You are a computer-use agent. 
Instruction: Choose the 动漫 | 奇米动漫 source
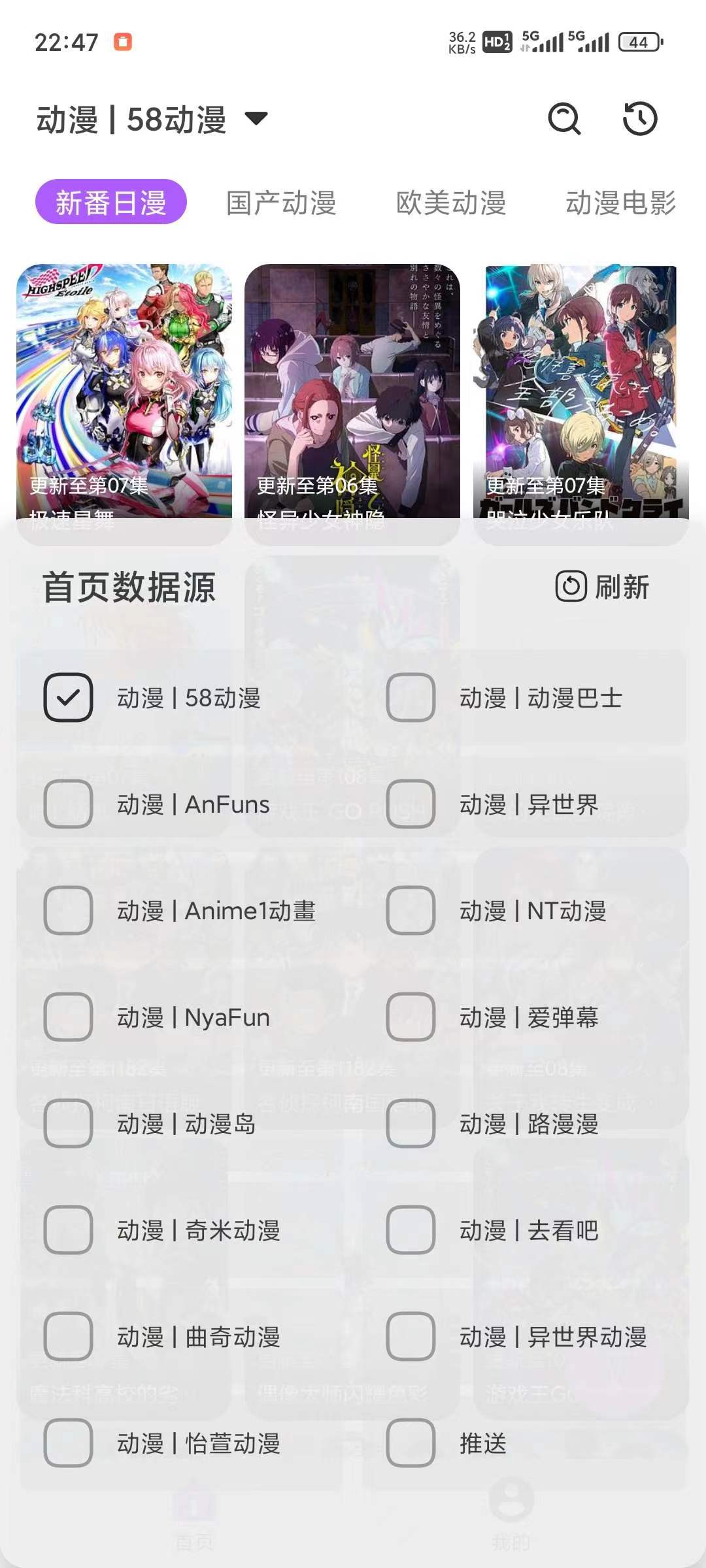pos(68,1230)
